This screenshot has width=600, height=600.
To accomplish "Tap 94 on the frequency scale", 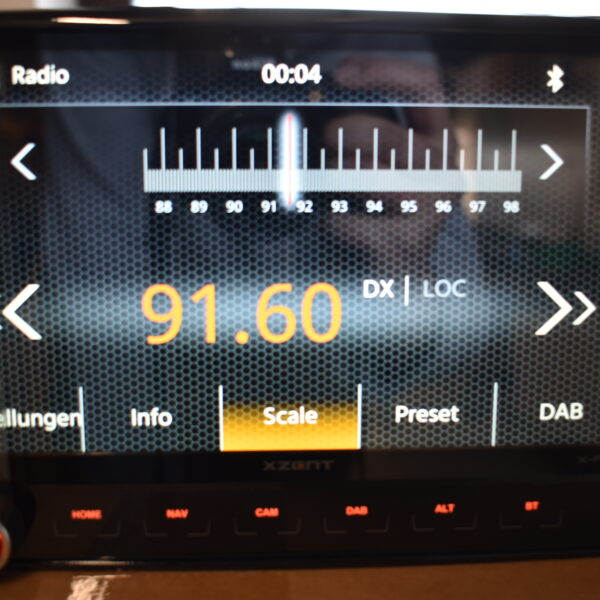I will [374, 206].
